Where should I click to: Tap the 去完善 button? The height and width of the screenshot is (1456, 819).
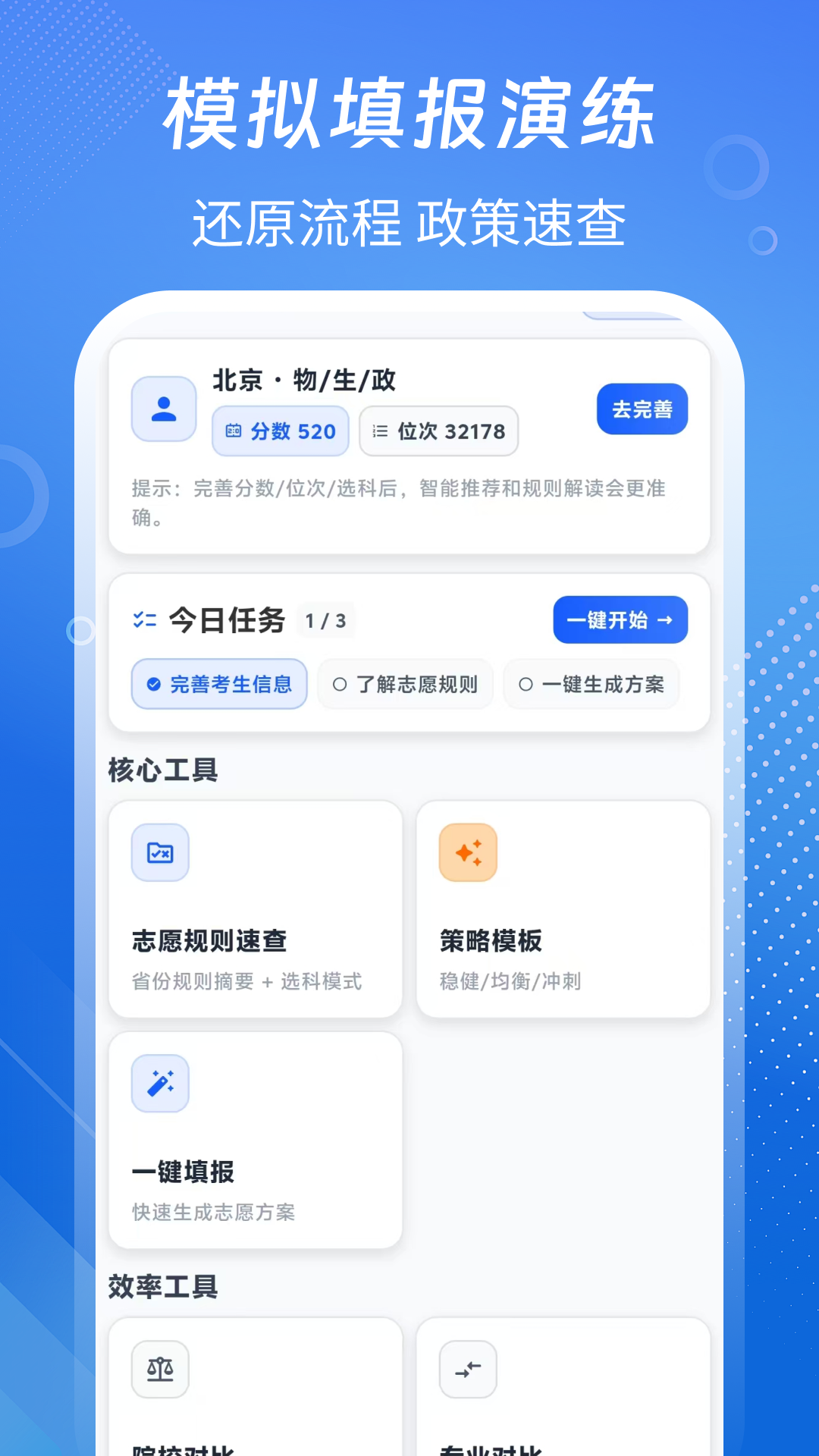(x=642, y=409)
